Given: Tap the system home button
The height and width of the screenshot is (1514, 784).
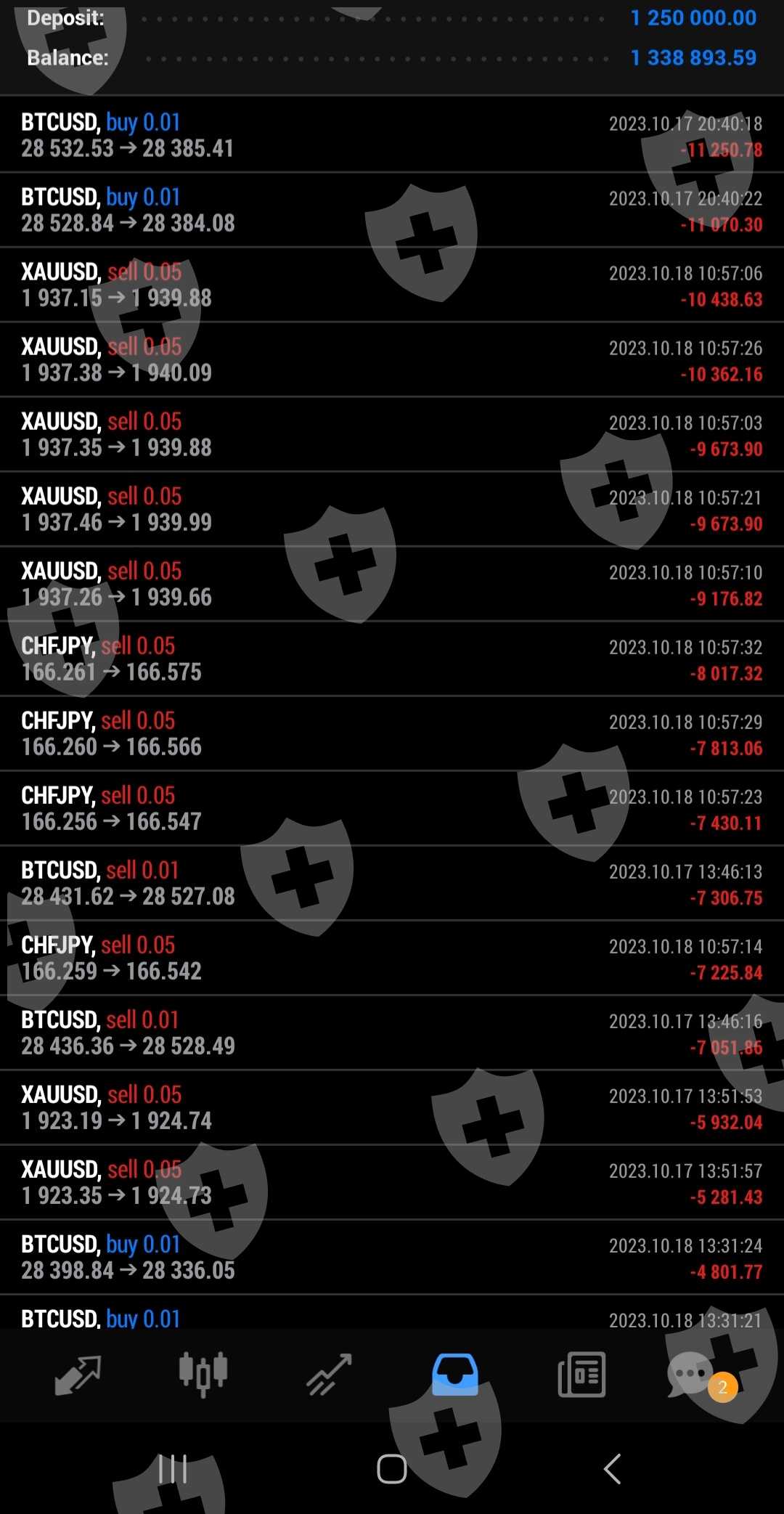Looking at the screenshot, I should [392, 1469].
